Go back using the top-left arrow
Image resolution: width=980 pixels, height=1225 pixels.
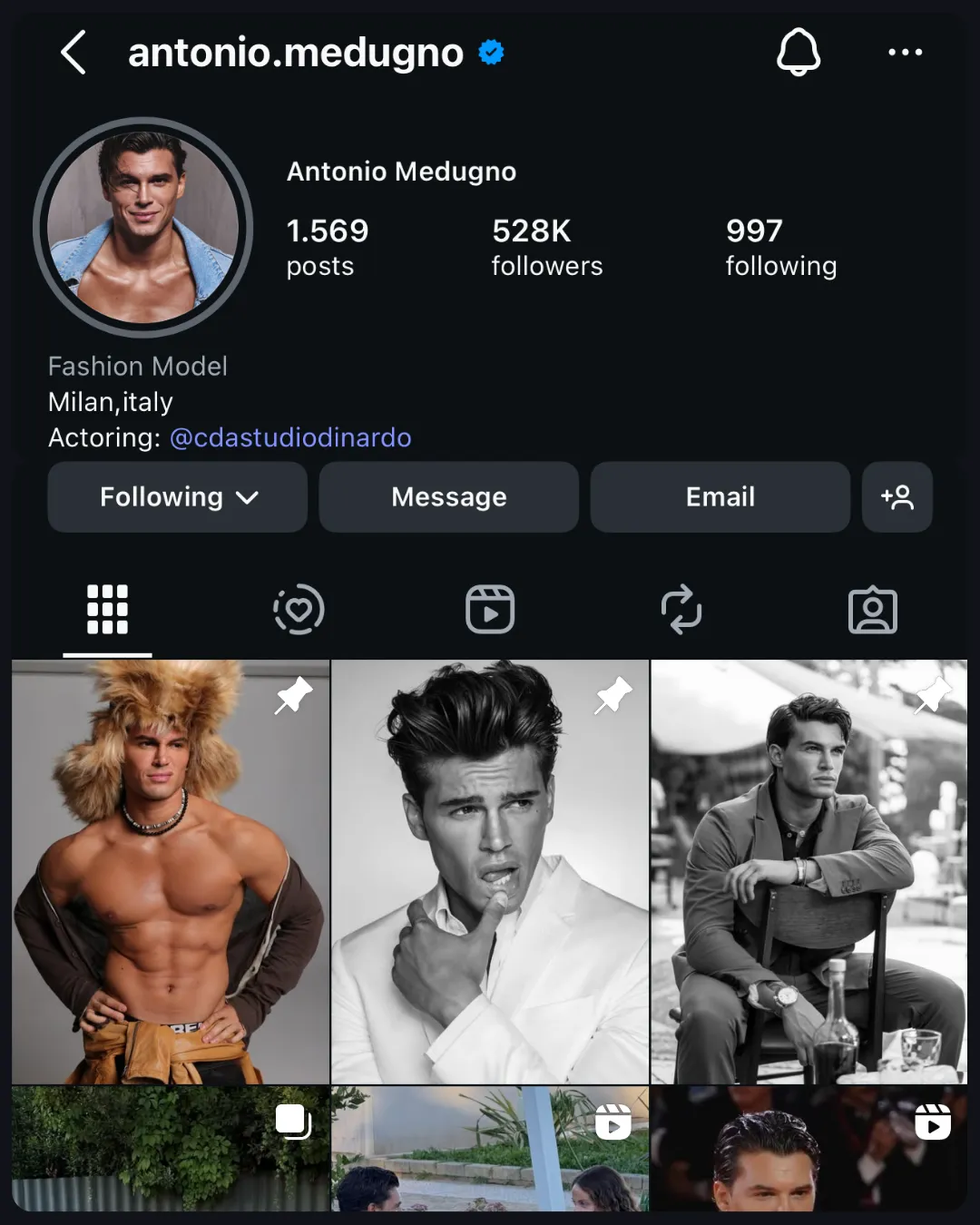click(73, 53)
